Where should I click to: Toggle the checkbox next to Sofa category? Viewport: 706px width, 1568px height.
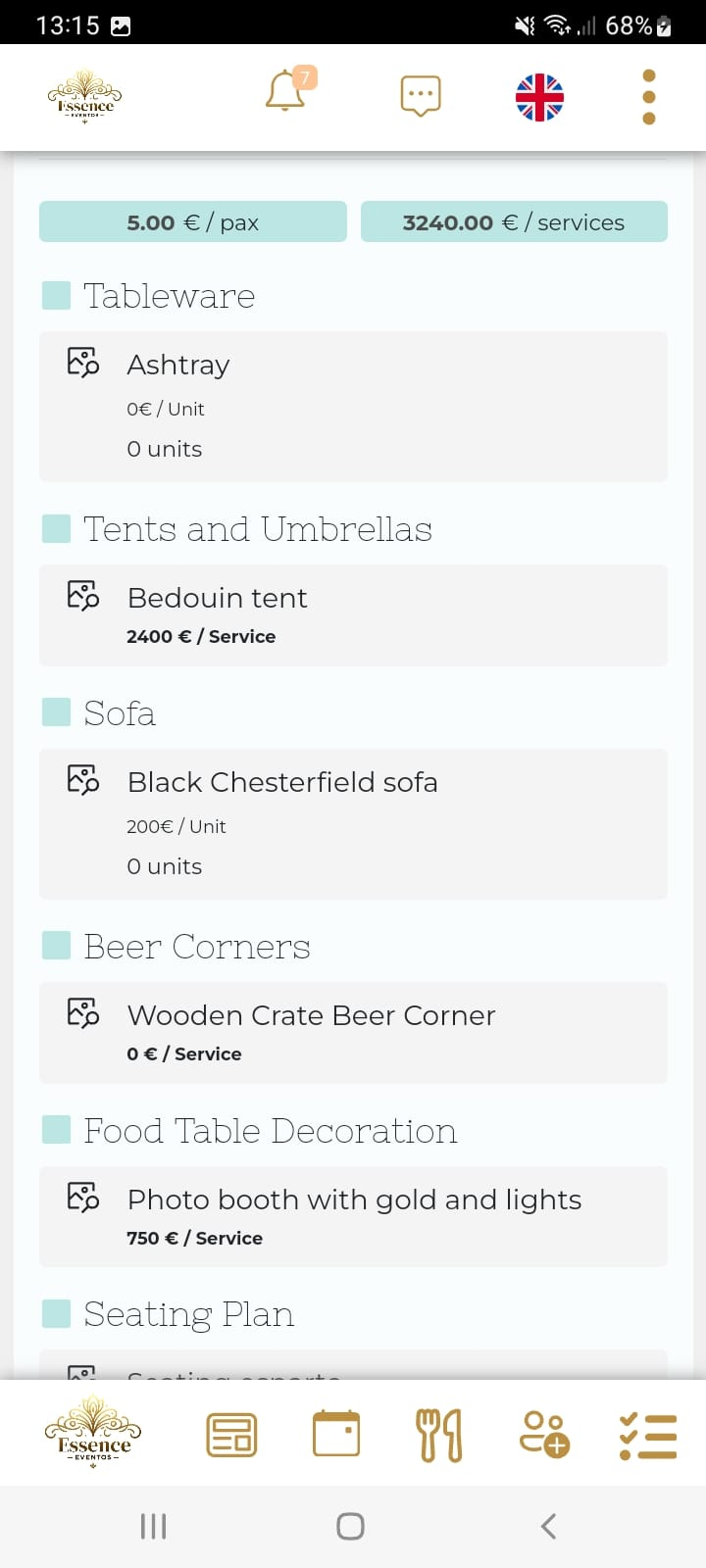click(55, 711)
